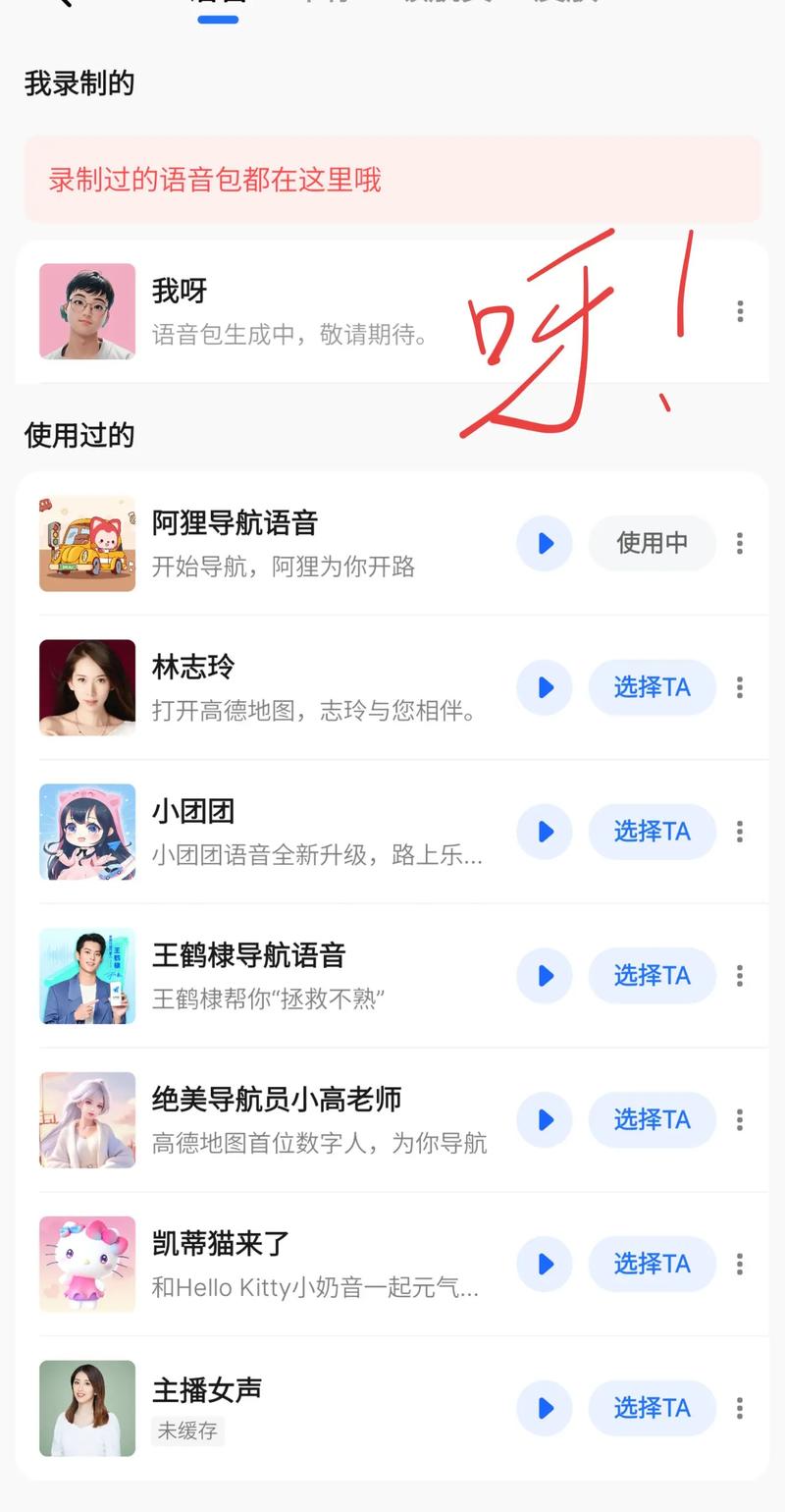Play the 王鹤棣导航语音 sample

click(x=545, y=976)
